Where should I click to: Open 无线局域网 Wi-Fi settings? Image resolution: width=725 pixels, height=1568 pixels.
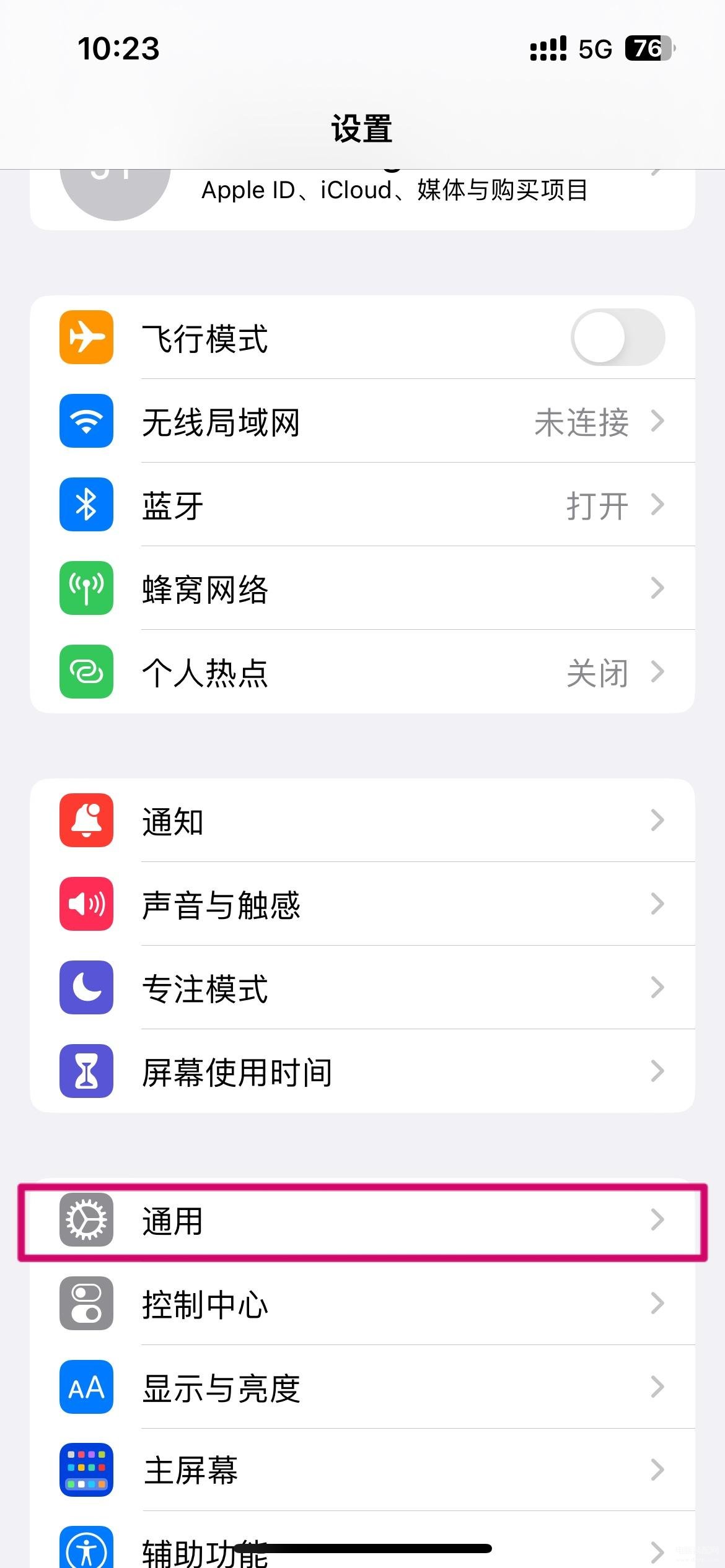point(362,420)
